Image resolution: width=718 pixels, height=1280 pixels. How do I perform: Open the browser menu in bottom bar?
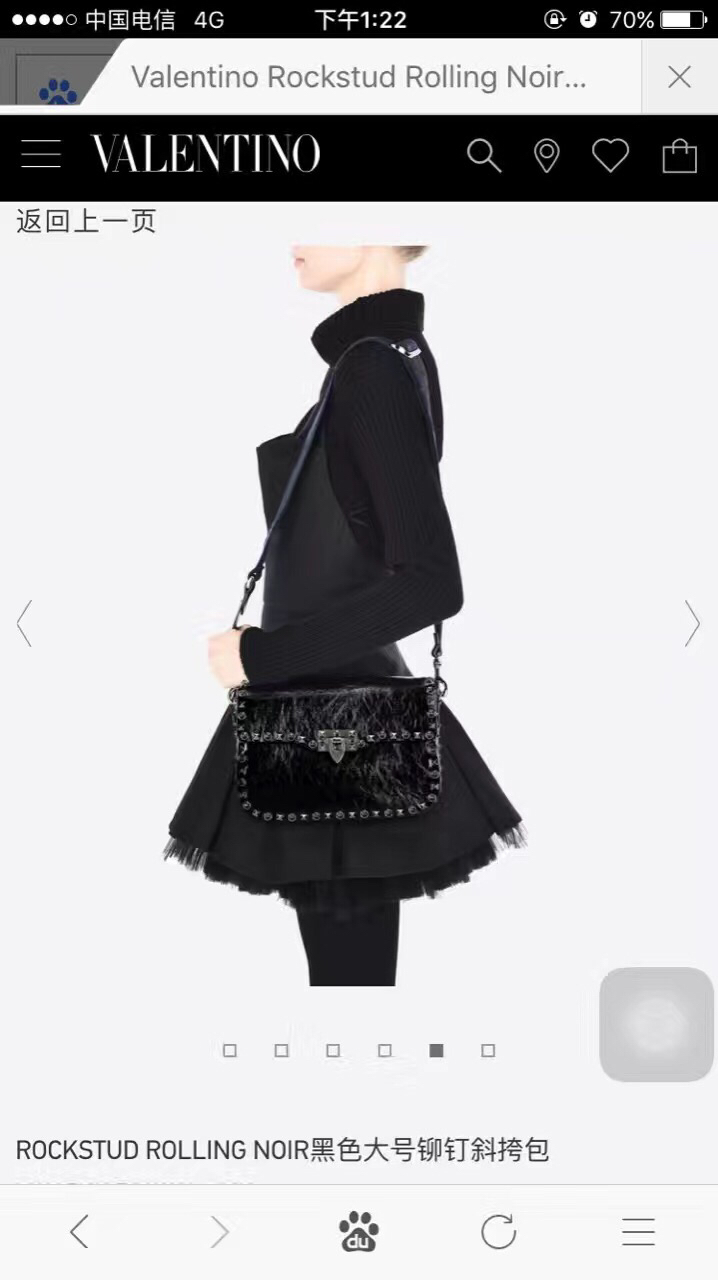click(x=638, y=1232)
